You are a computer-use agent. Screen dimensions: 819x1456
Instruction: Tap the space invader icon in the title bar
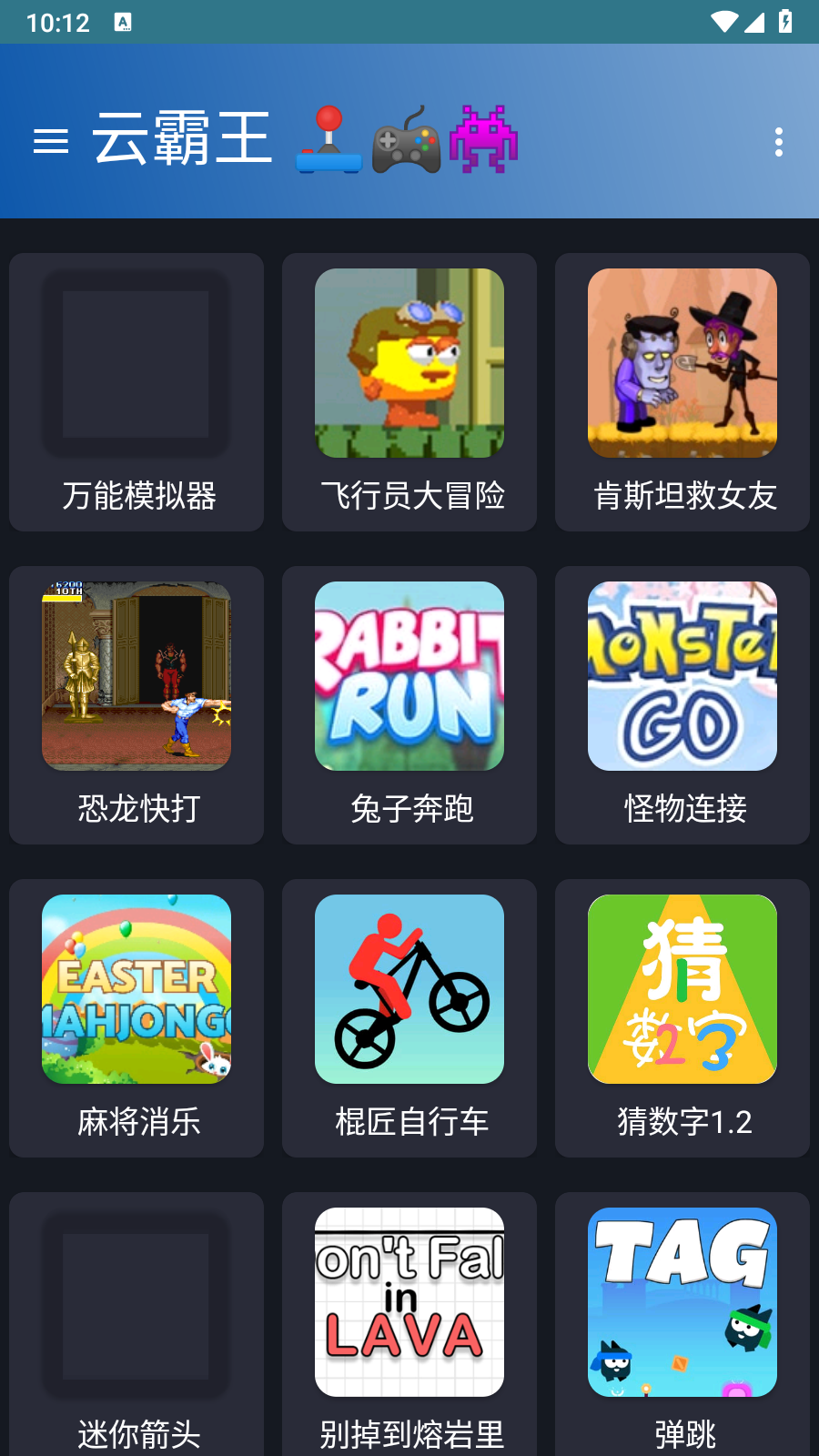(x=483, y=141)
